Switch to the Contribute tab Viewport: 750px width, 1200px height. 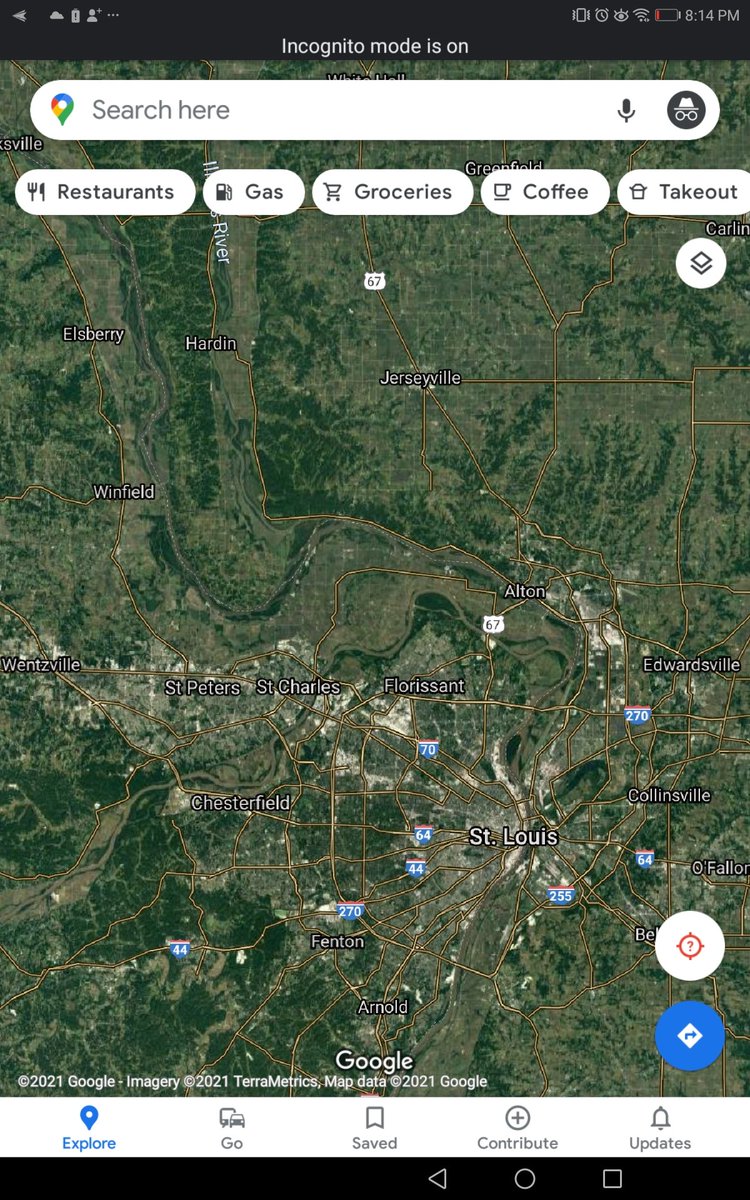pyautogui.click(x=517, y=1128)
